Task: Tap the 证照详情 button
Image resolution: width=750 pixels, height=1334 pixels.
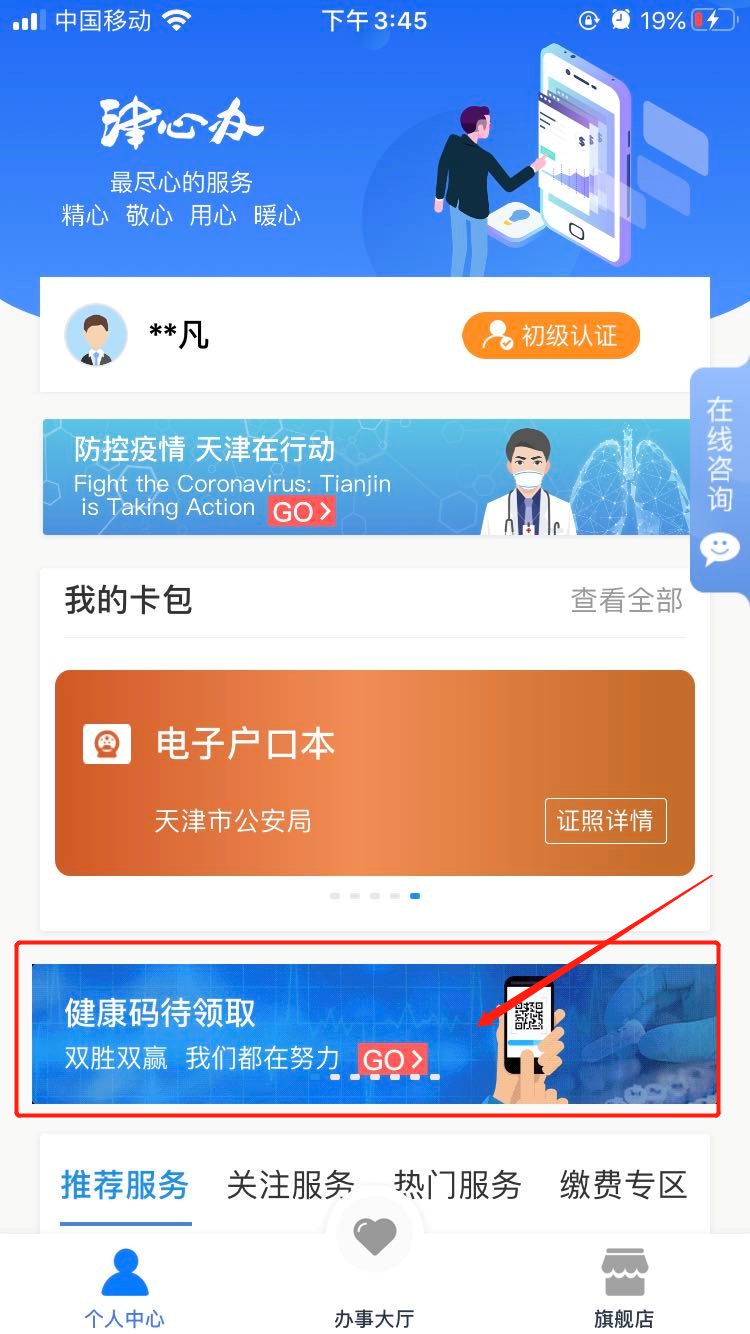Action: 605,821
